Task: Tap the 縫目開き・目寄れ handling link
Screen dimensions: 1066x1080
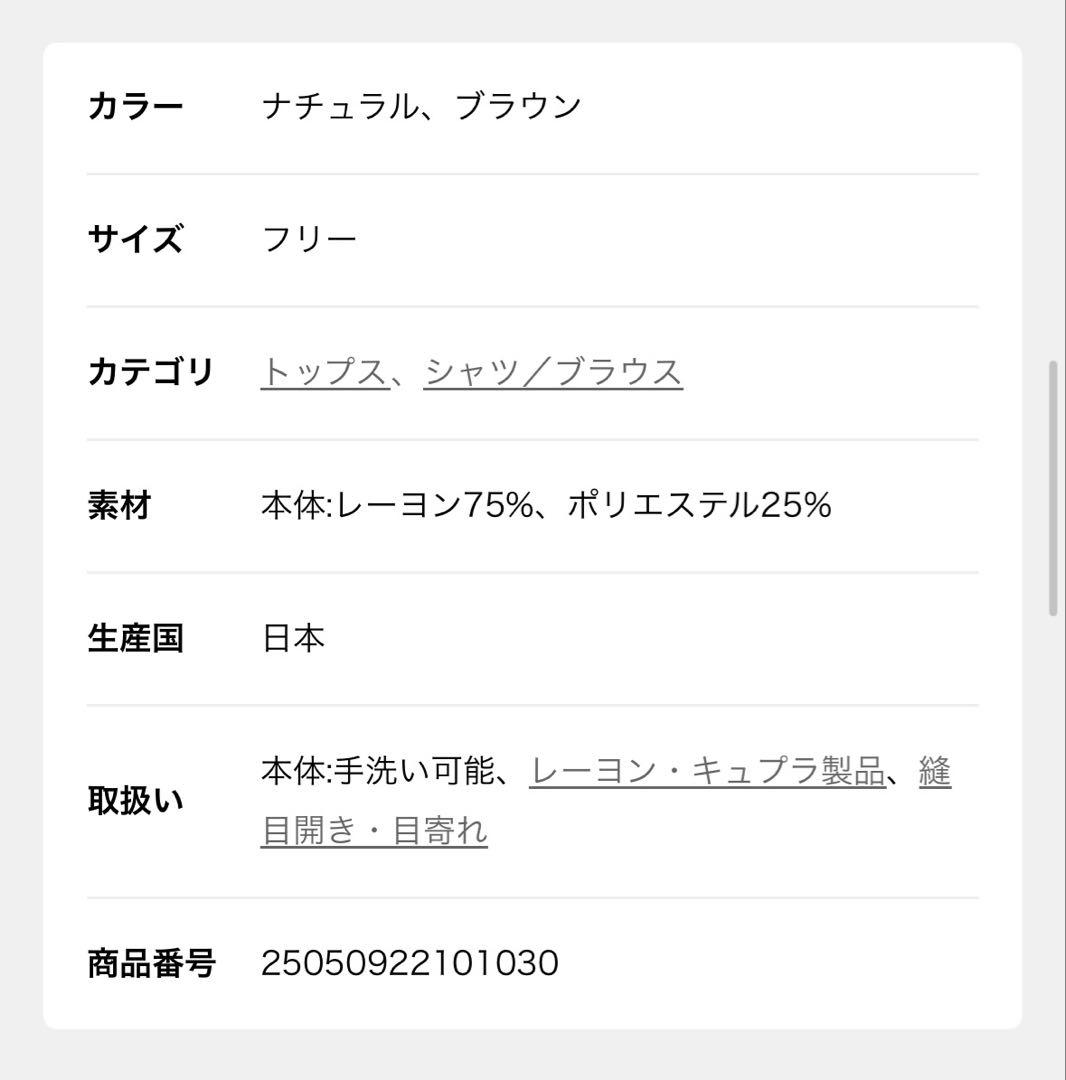Action: 374,830
